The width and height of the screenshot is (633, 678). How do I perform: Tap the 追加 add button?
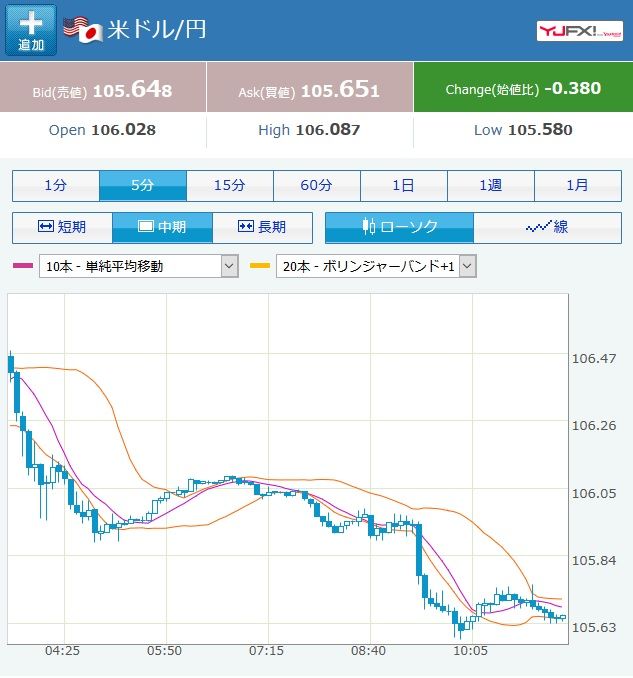31,30
